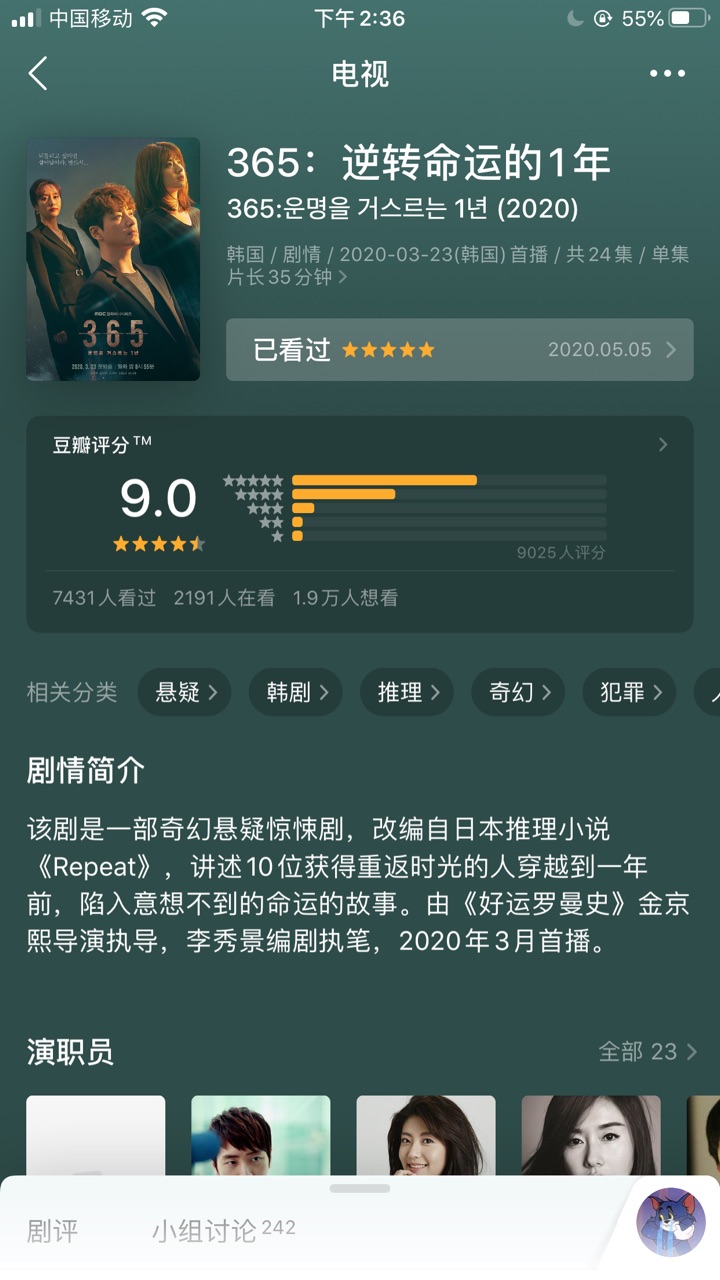Open the 豆瓣评分 rating details card

(359, 524)
